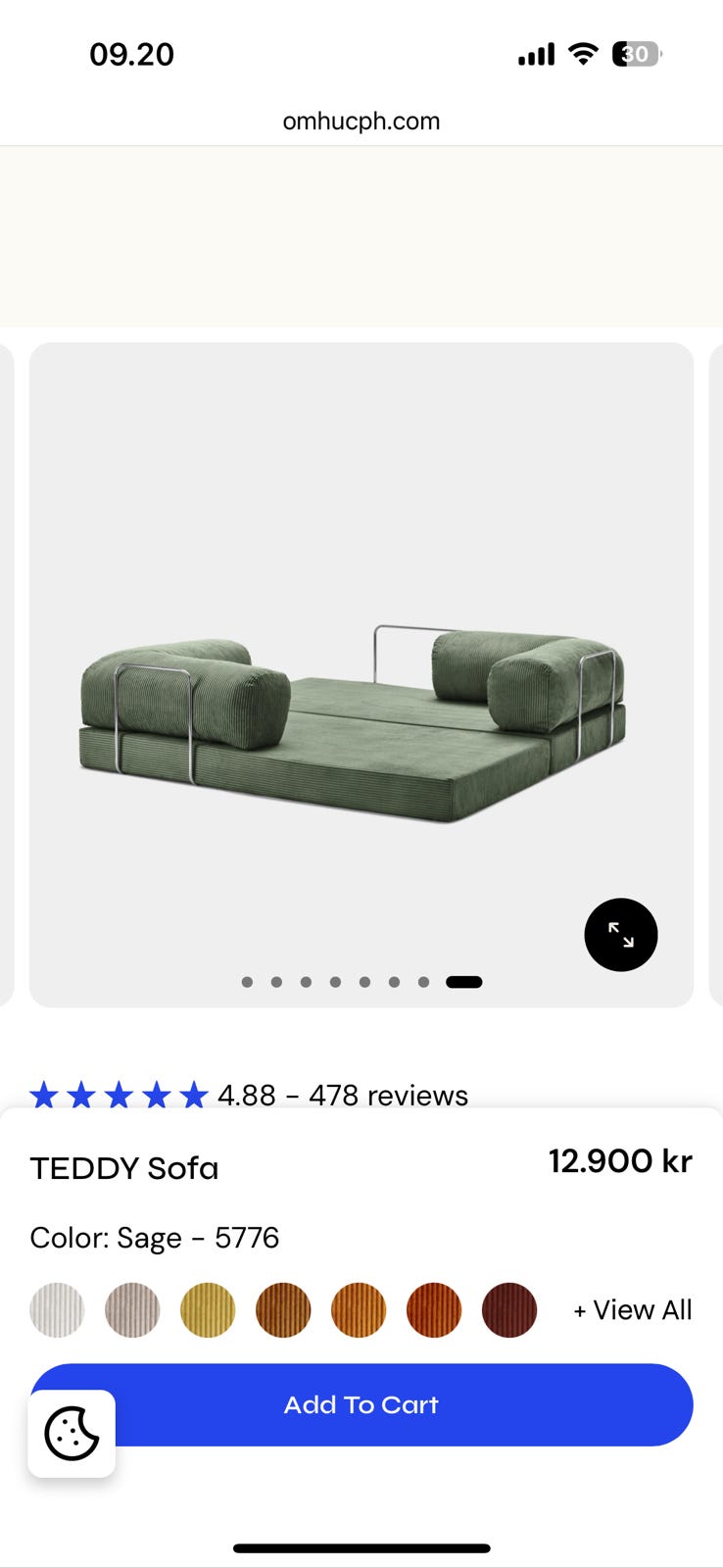Jump to the first image dot
The image size is (723, 1568).
point(247,982)
